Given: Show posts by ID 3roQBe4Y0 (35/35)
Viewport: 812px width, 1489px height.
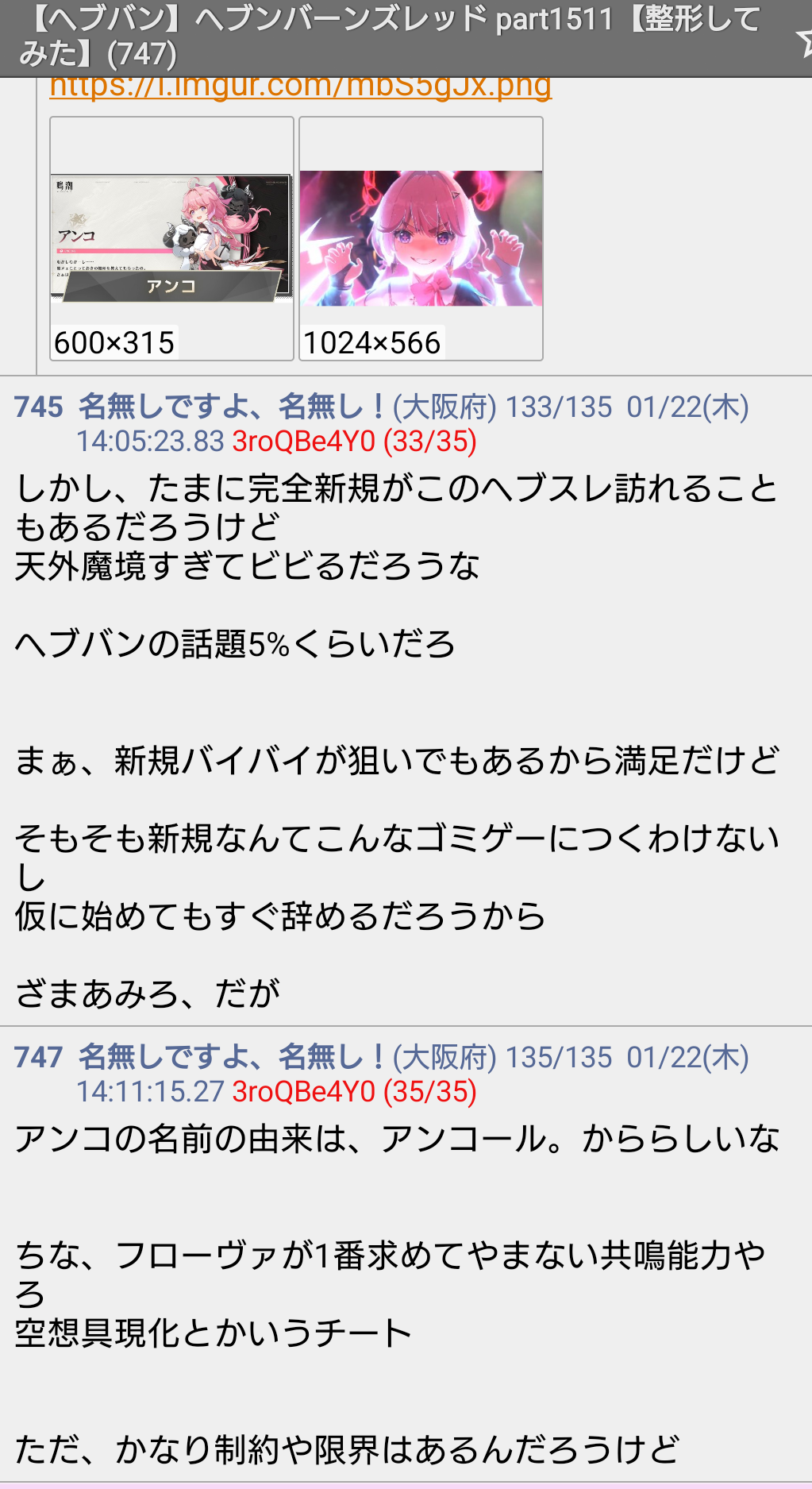Looking at the screenshot, I should (354, 1092).
